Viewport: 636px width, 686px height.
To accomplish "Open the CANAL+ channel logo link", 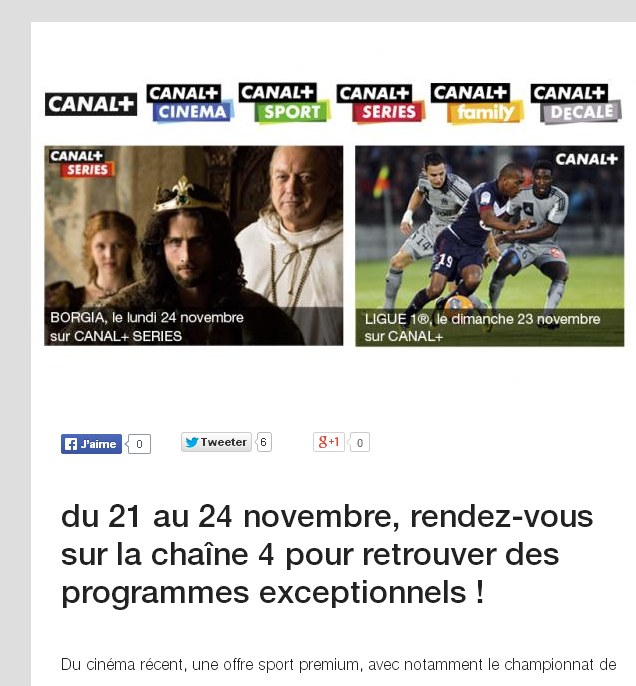I will point(91,104).
